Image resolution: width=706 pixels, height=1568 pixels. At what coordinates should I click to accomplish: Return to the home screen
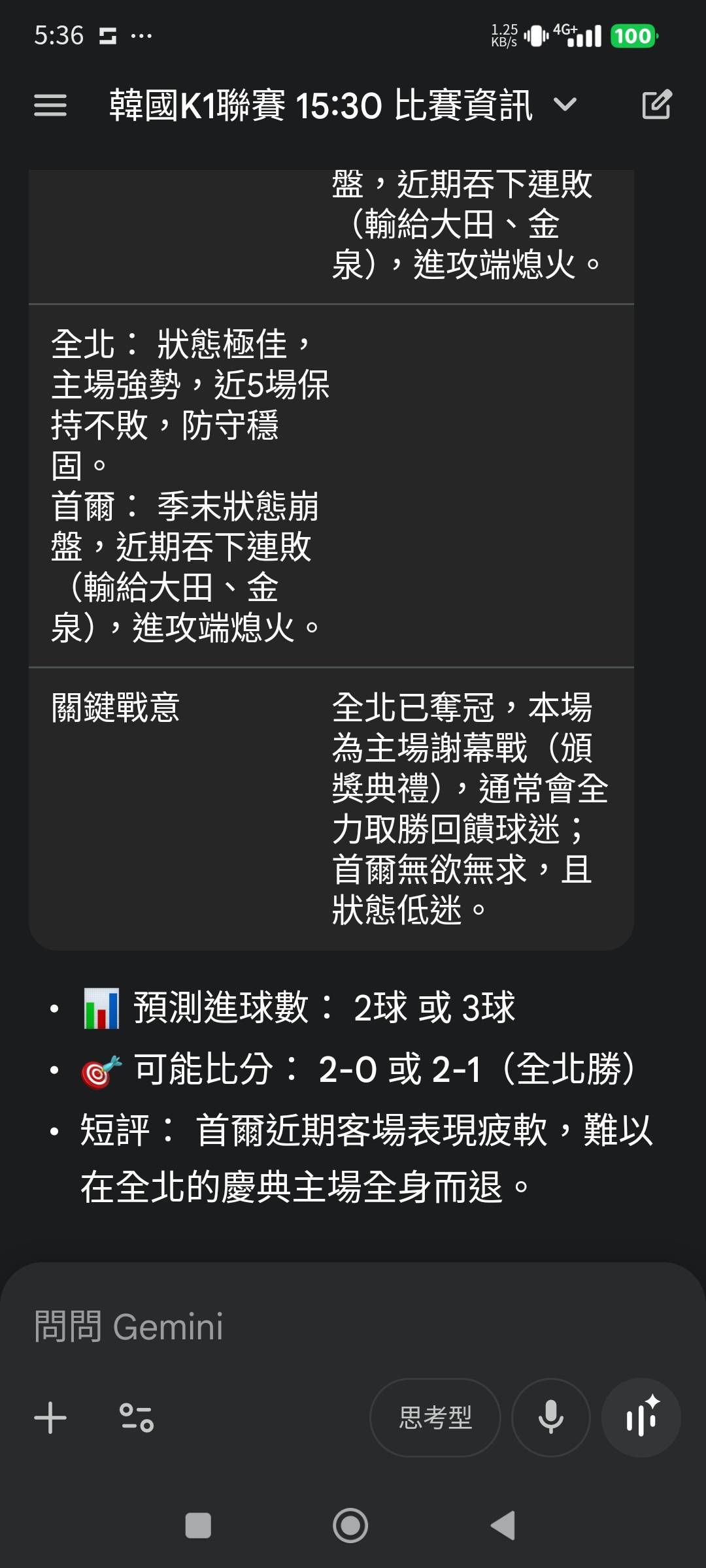350,1526
